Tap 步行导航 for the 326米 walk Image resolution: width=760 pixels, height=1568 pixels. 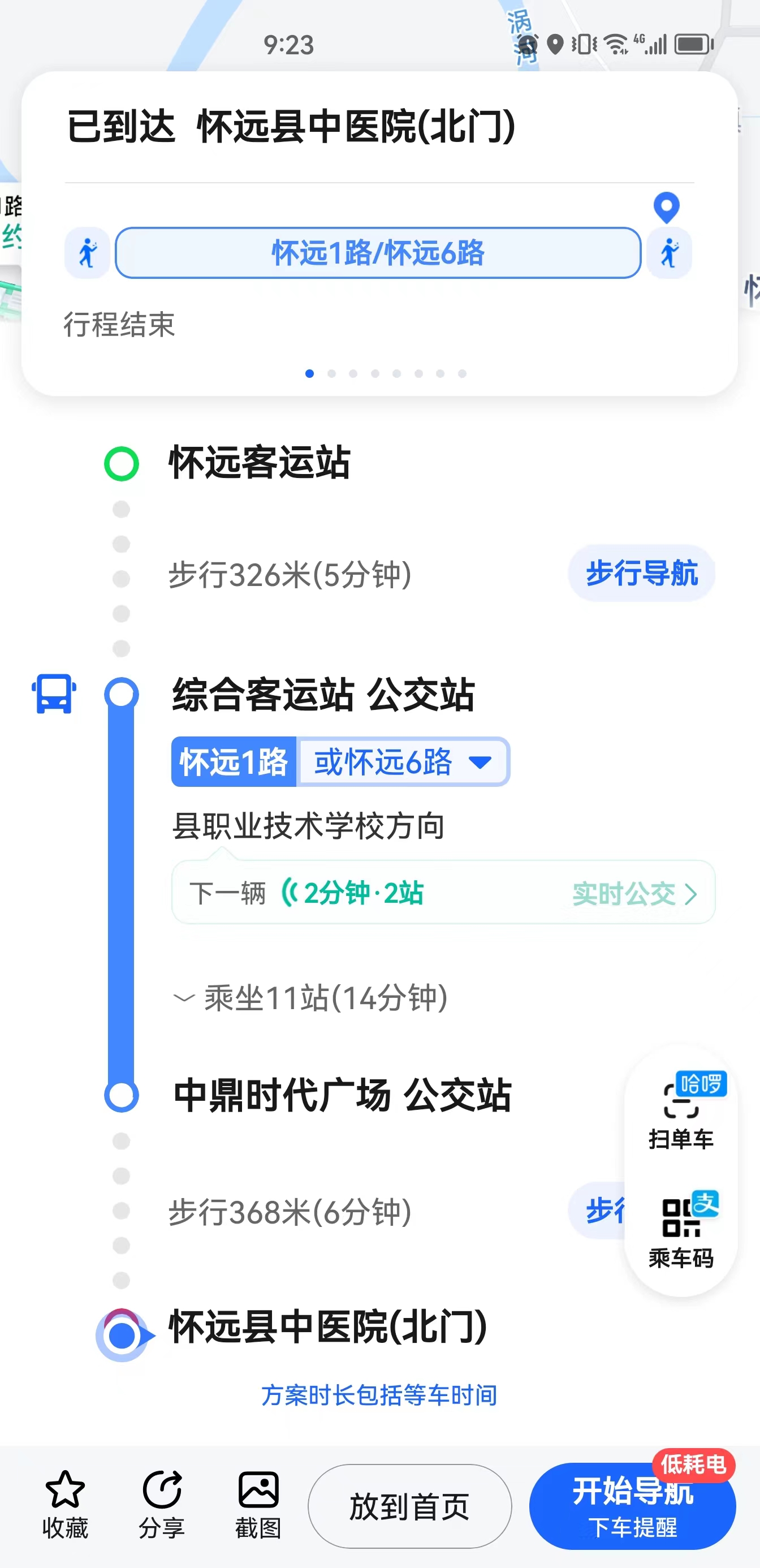(641, 574)
